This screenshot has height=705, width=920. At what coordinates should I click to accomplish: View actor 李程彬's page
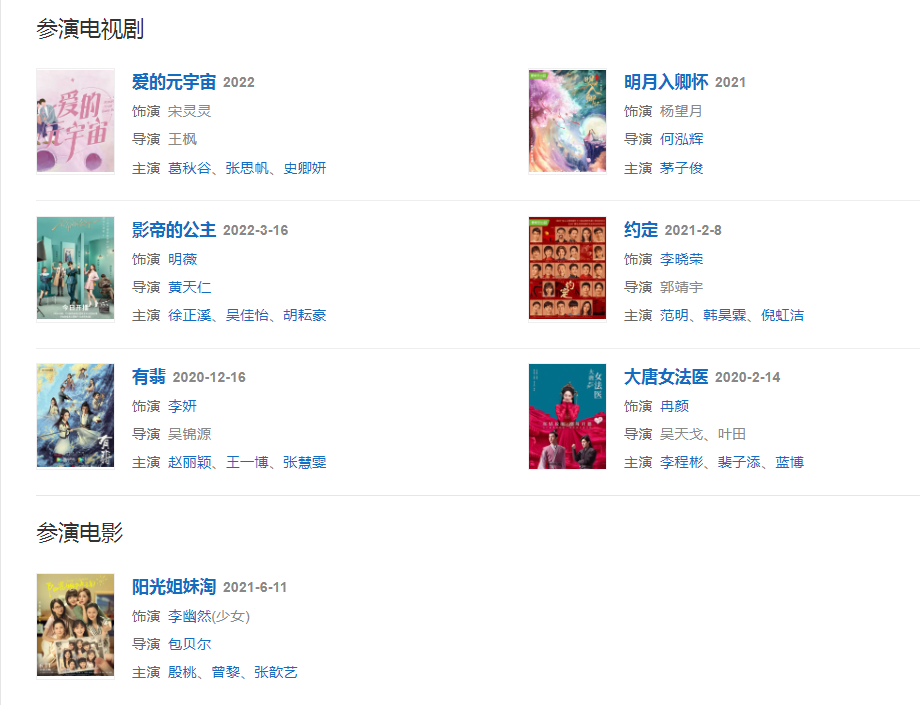point(681,462)
